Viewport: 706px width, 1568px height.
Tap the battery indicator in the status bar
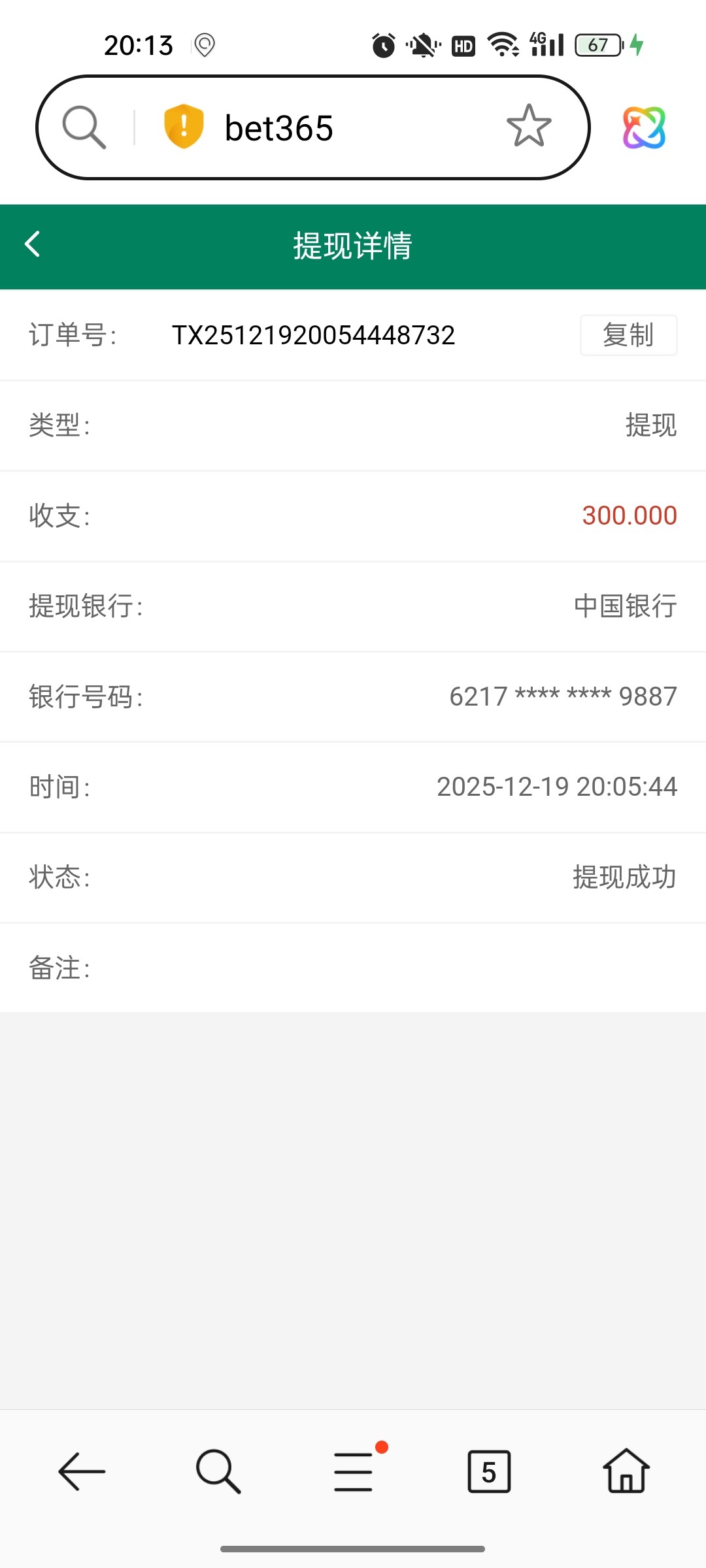click(596, 44)
